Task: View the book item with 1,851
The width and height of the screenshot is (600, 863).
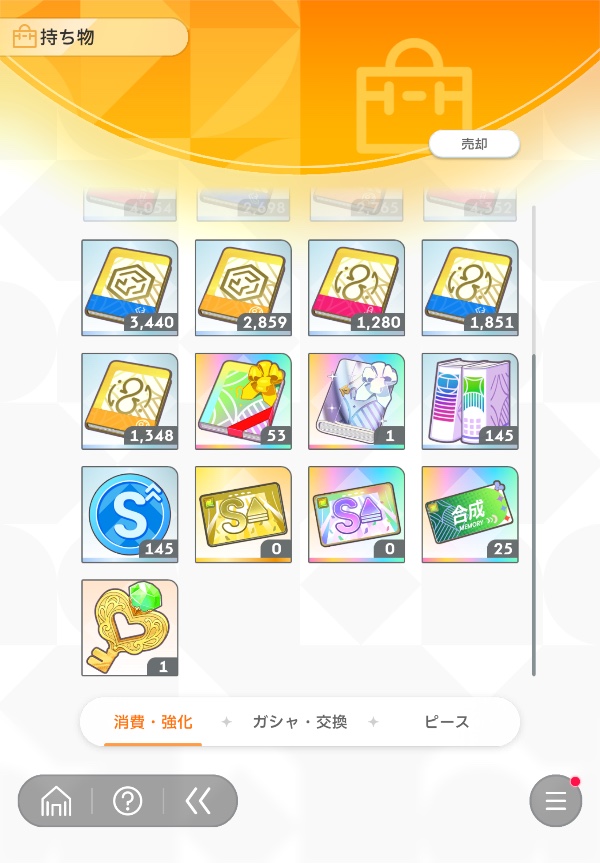Action: 470,288
